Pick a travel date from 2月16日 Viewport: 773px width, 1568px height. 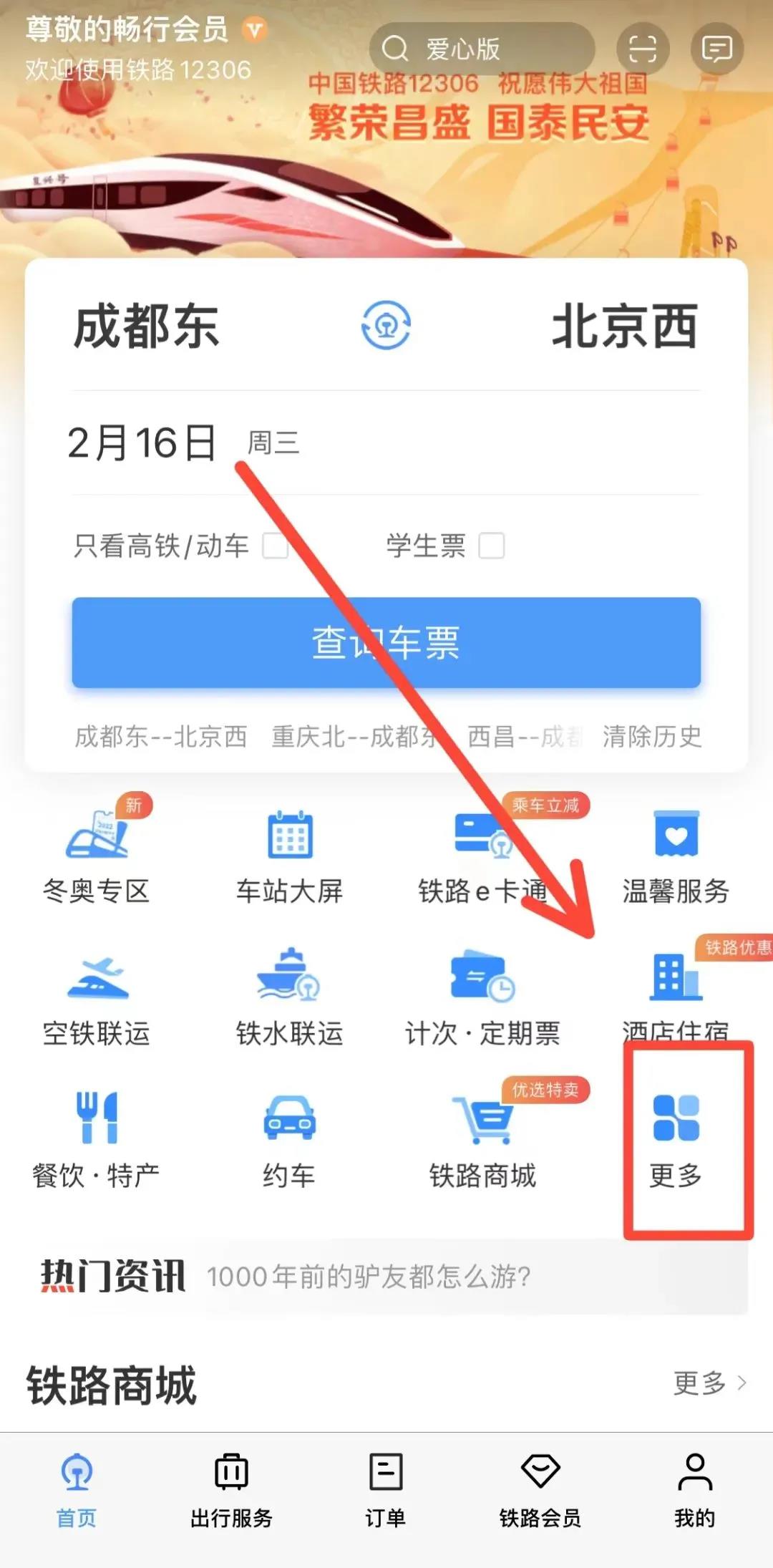pos(143,442)
